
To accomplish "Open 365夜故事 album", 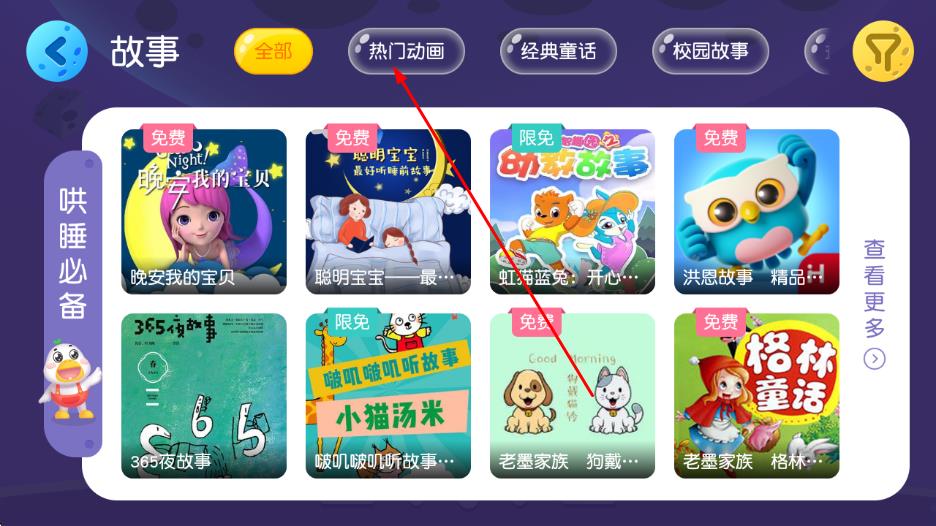I will point(204,395).
